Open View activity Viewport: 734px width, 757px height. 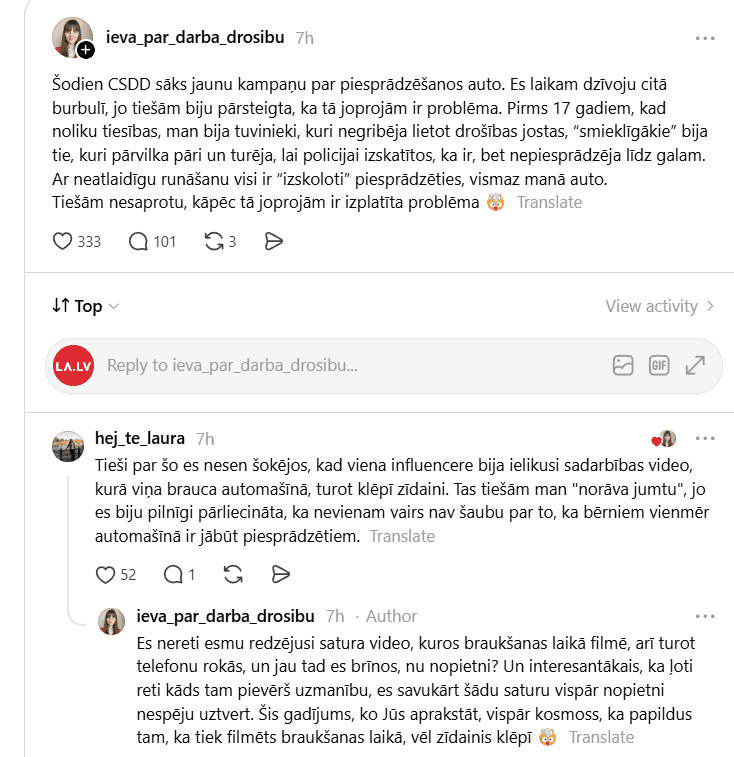(x=659, y=306)
